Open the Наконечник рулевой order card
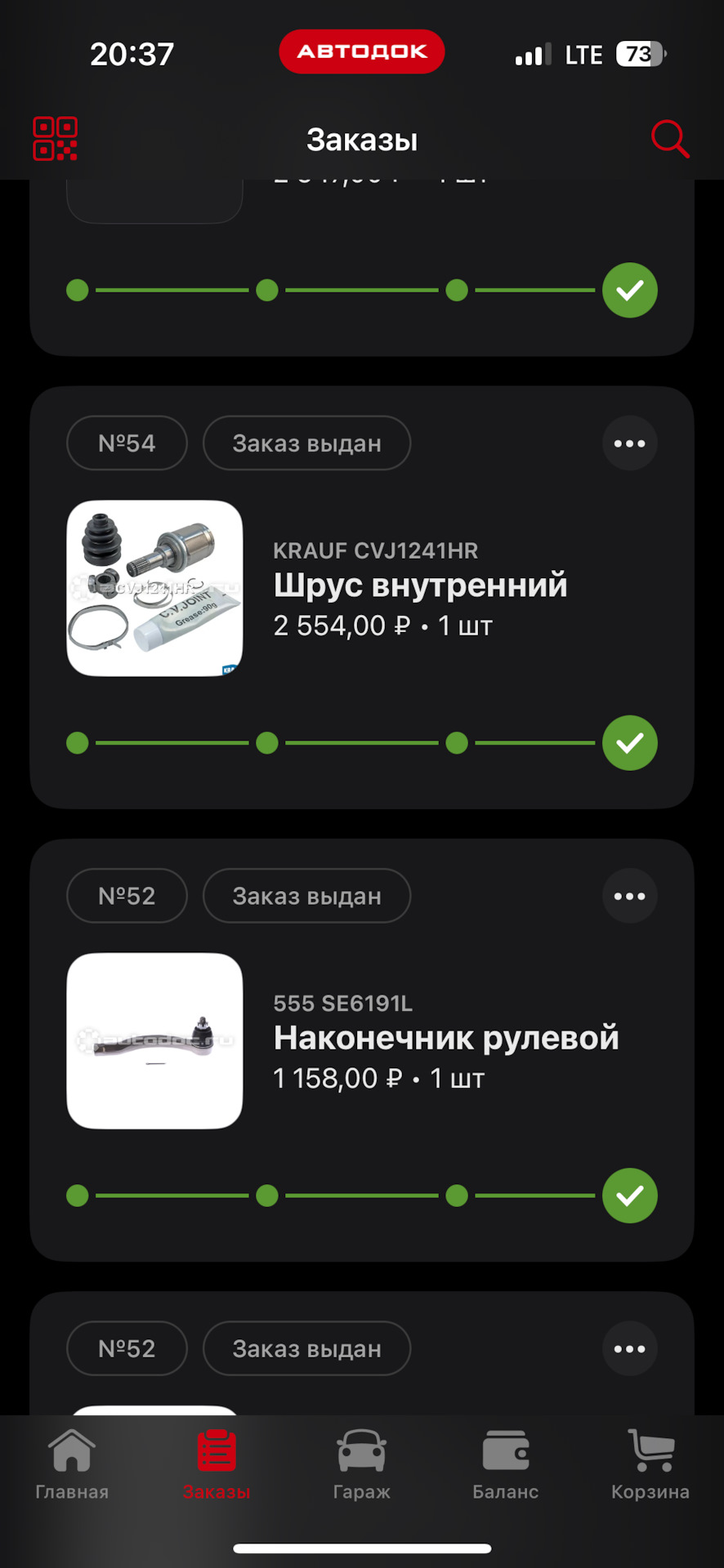The height and width of the screenshot is (1568, 724). pos(445,1039)
